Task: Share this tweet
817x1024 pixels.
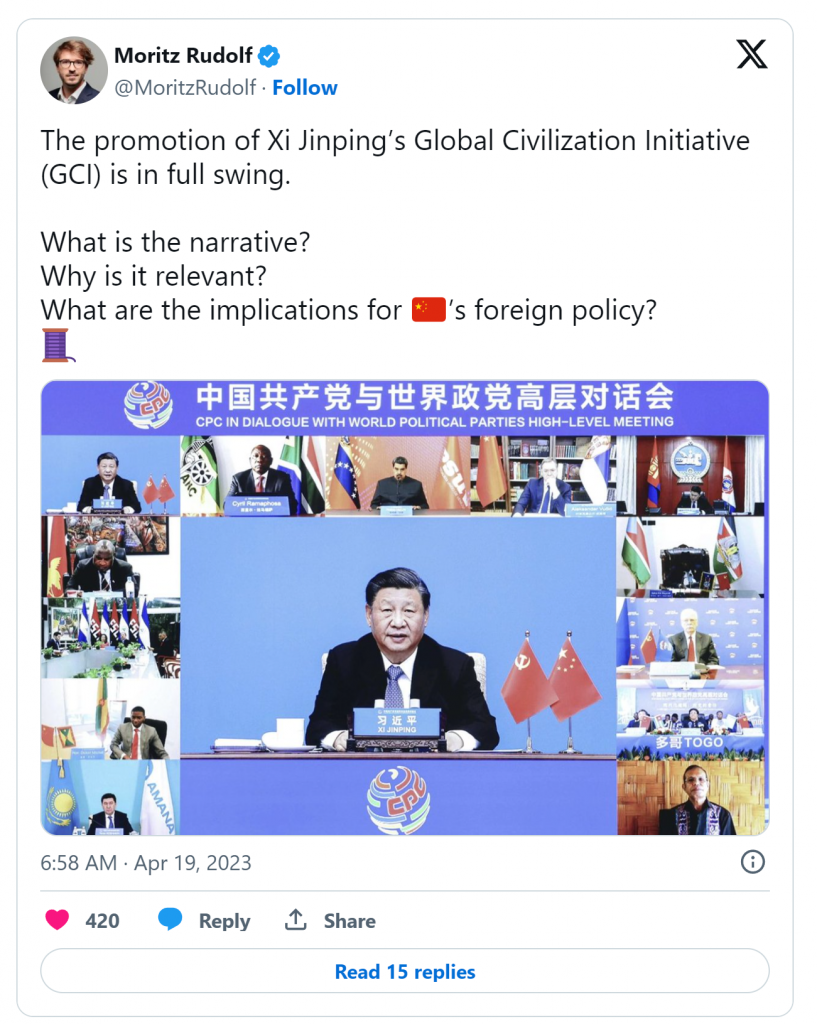Action: pos(331,921)
